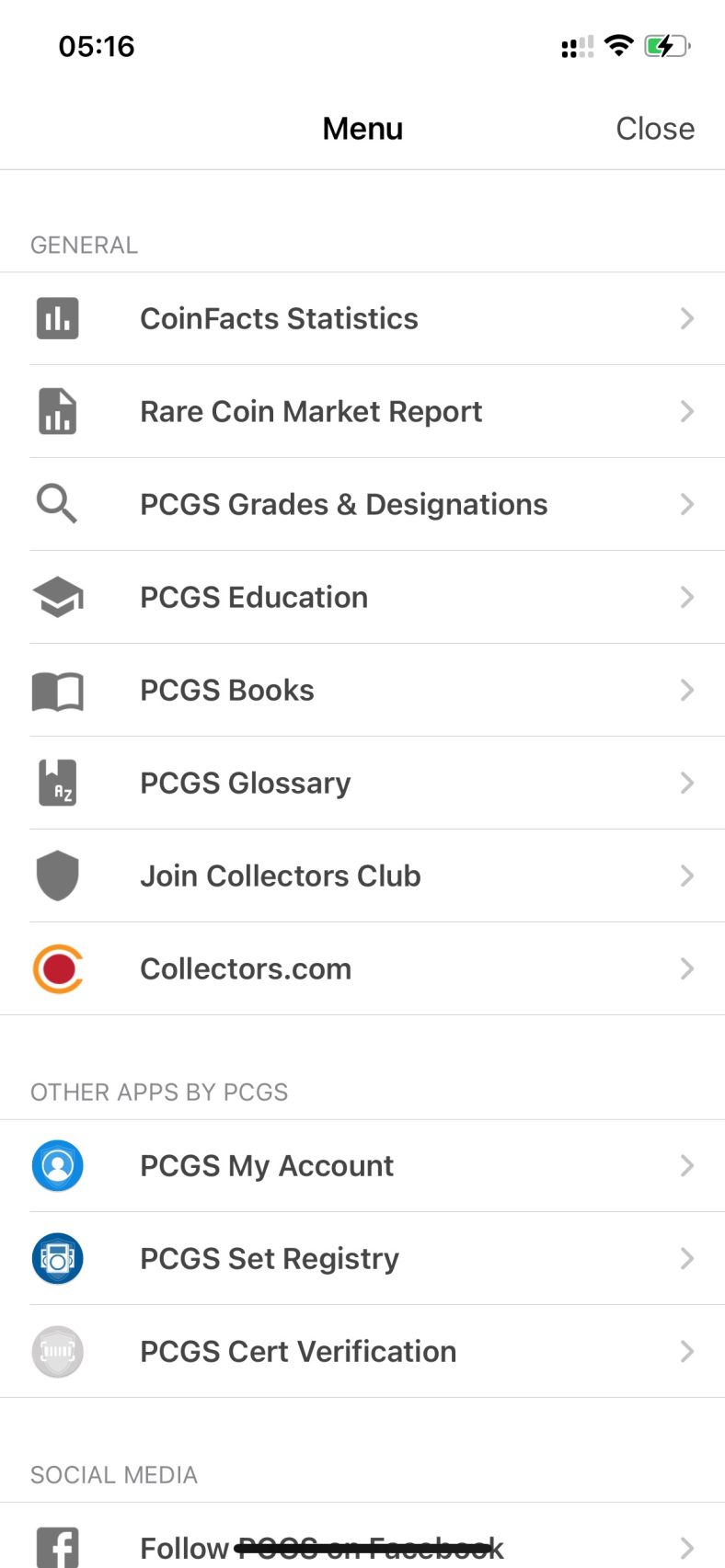725x1568 pixels.
Task: Click the Collectors.com circular logo
Action: pos(57,968)
